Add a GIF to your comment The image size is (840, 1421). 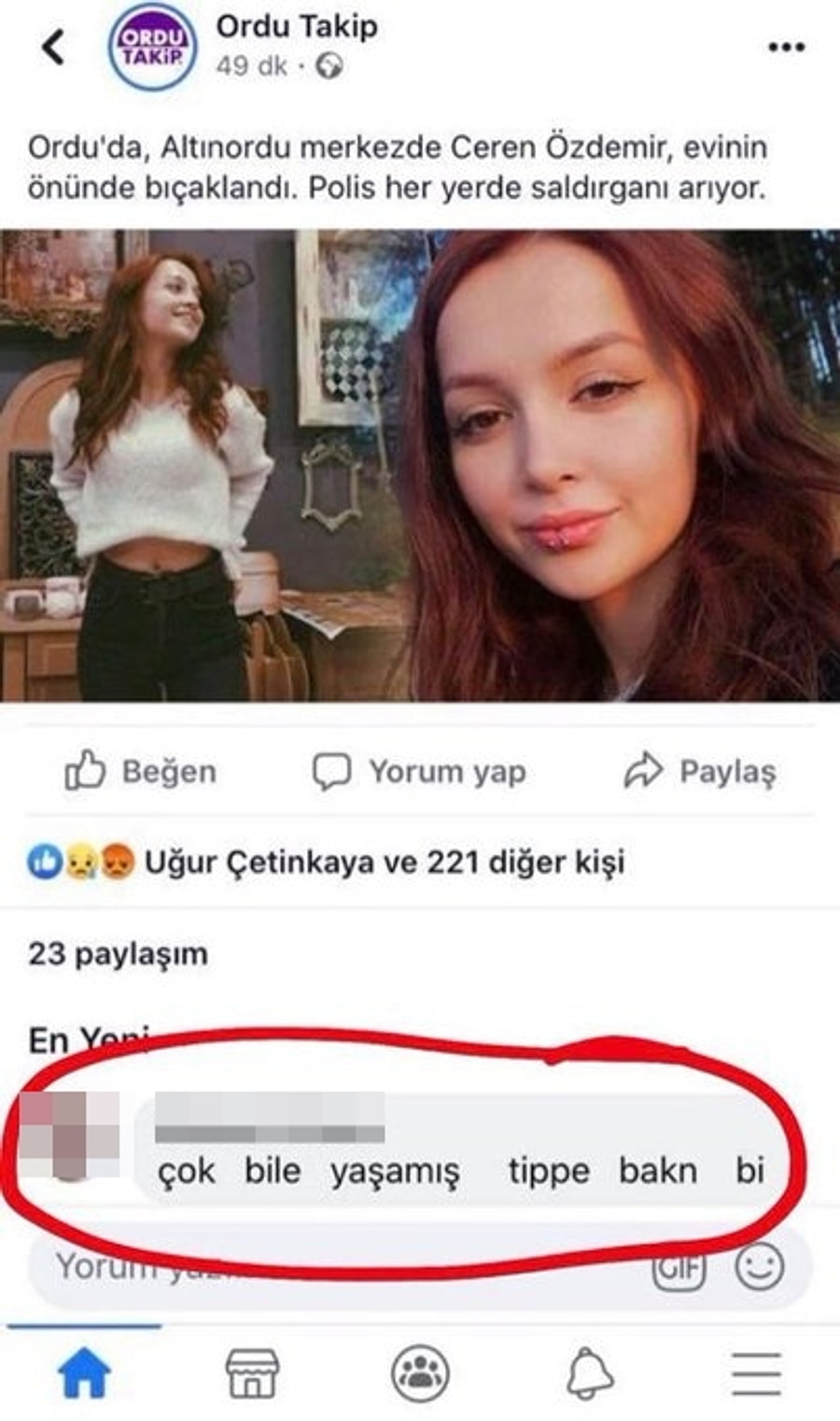pyautogui.click(x=679, y=1269)
